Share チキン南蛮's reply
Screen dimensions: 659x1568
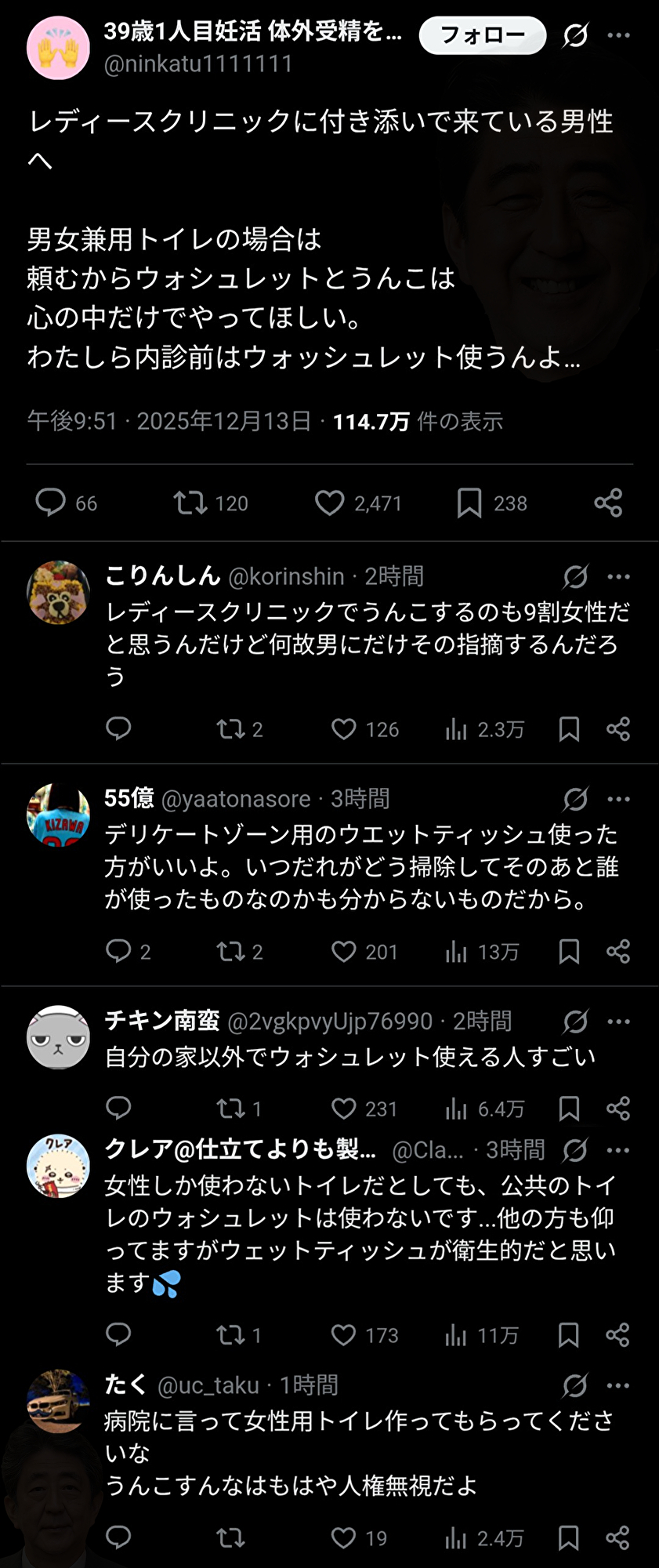coord(618,1109)
